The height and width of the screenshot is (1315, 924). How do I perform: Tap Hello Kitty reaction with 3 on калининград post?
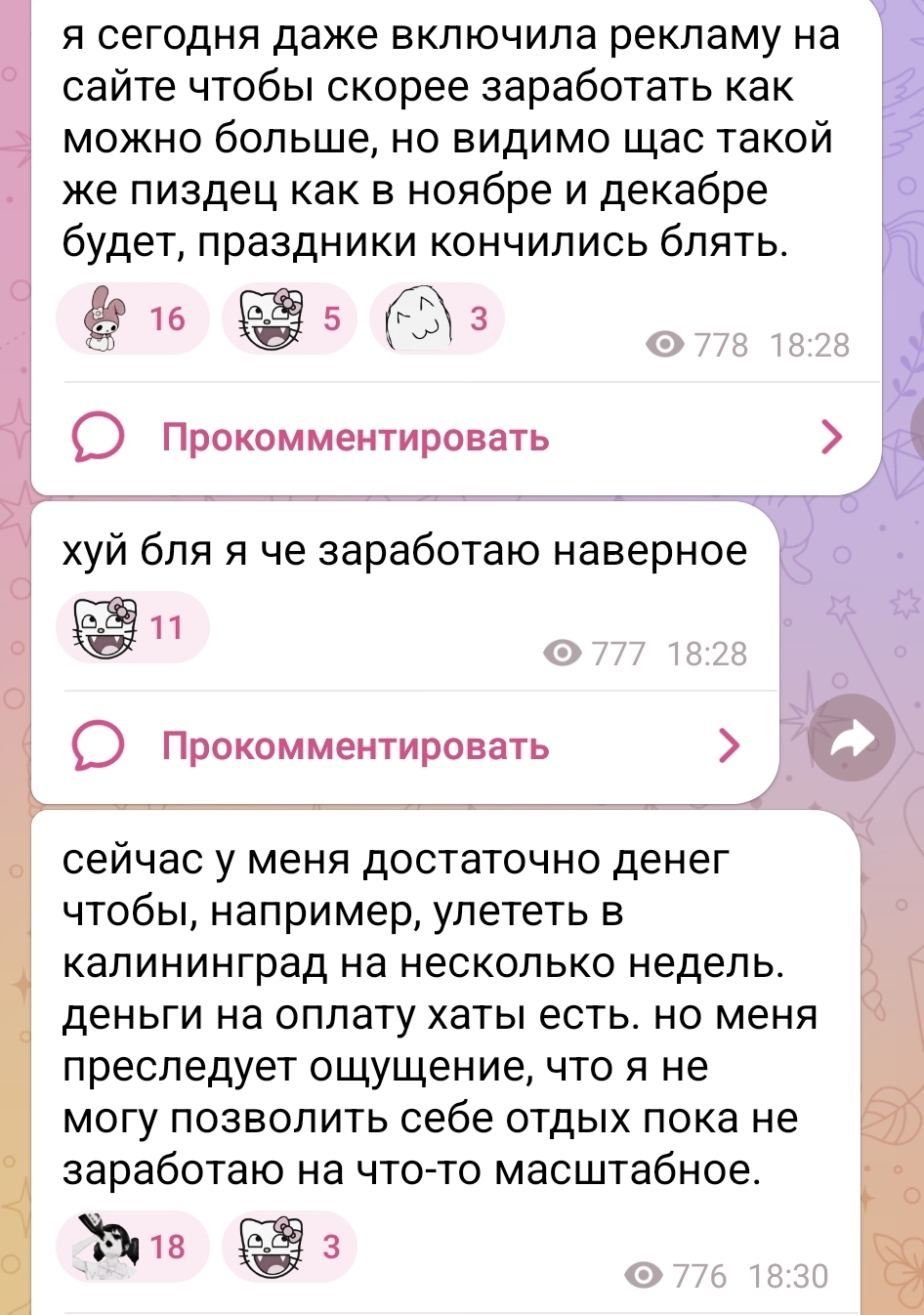click(x=289, y=1247)
